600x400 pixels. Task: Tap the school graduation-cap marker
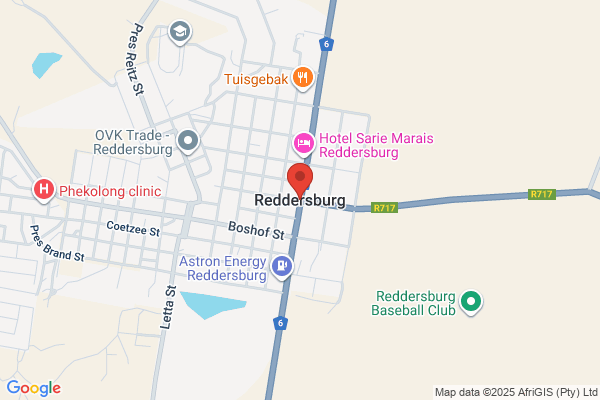[180, 33]
